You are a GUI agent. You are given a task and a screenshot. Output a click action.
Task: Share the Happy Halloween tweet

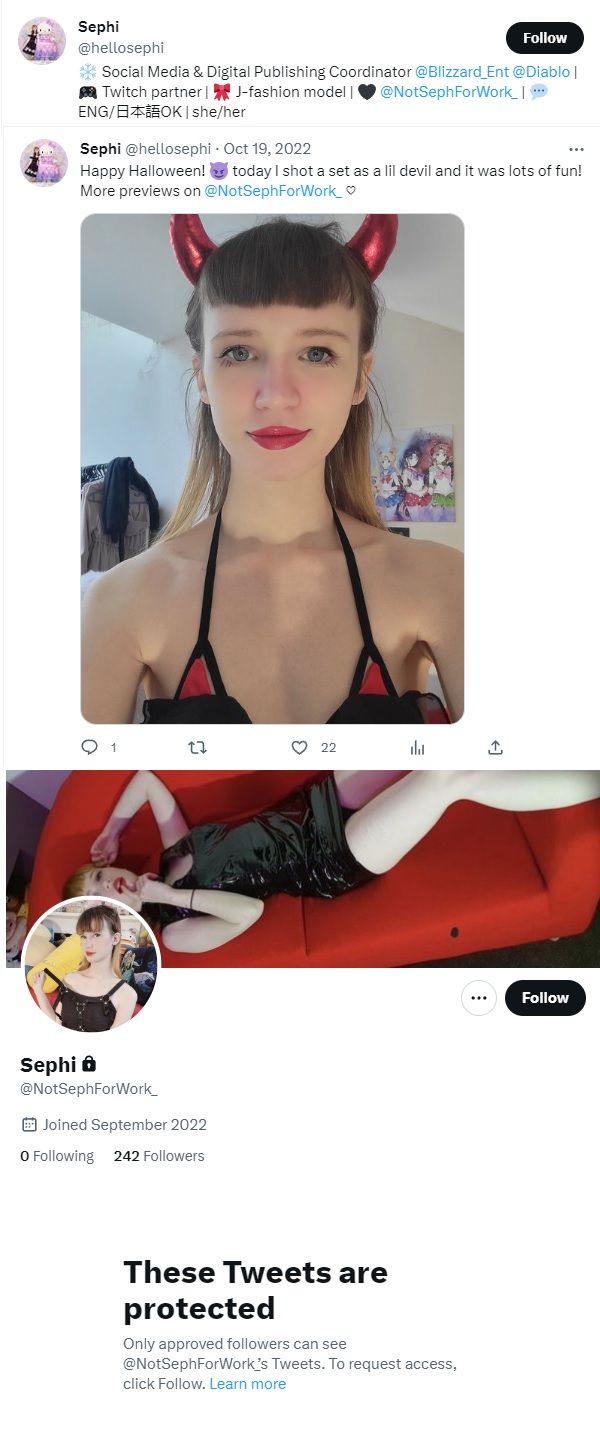[495, 747]
